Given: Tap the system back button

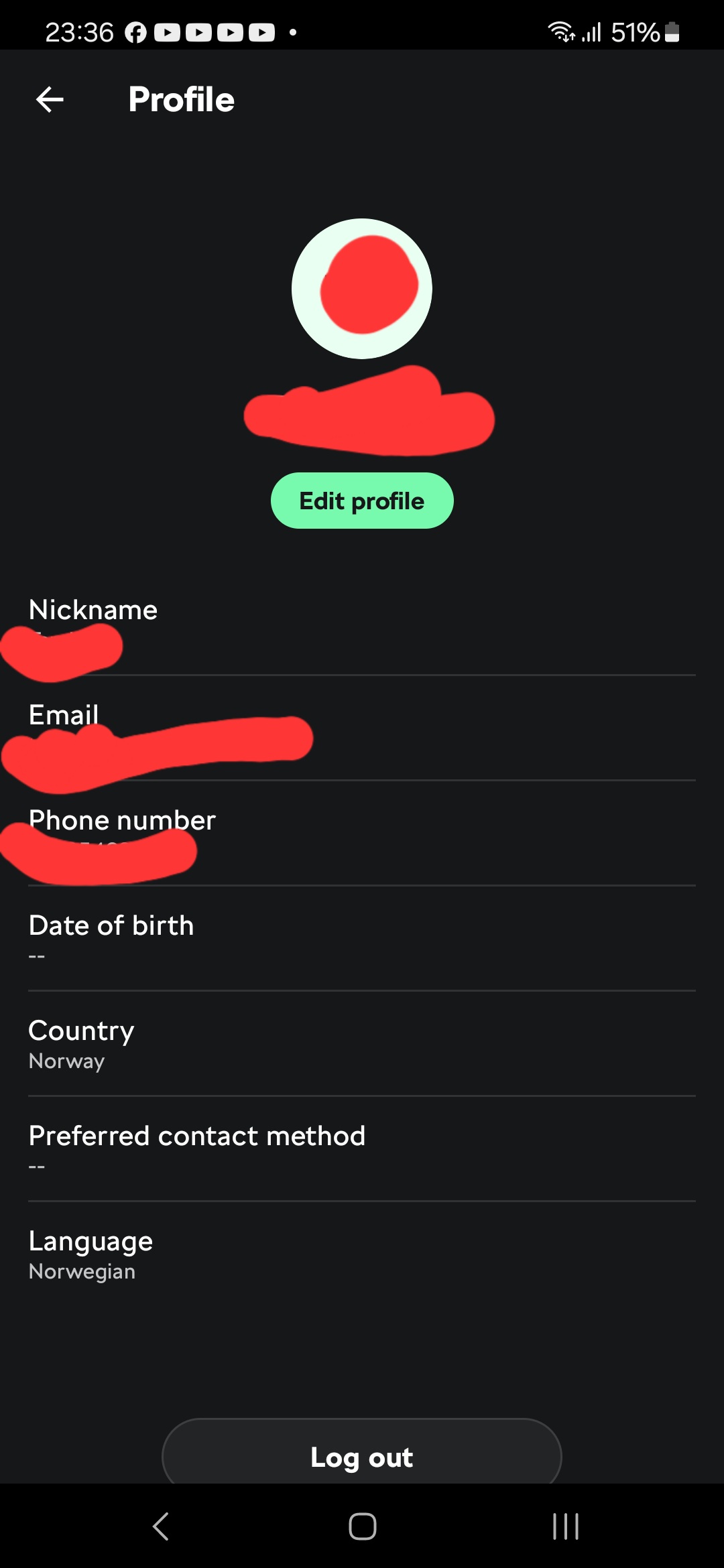Looking at the screenshot, I should click(x=161, y=1526).
